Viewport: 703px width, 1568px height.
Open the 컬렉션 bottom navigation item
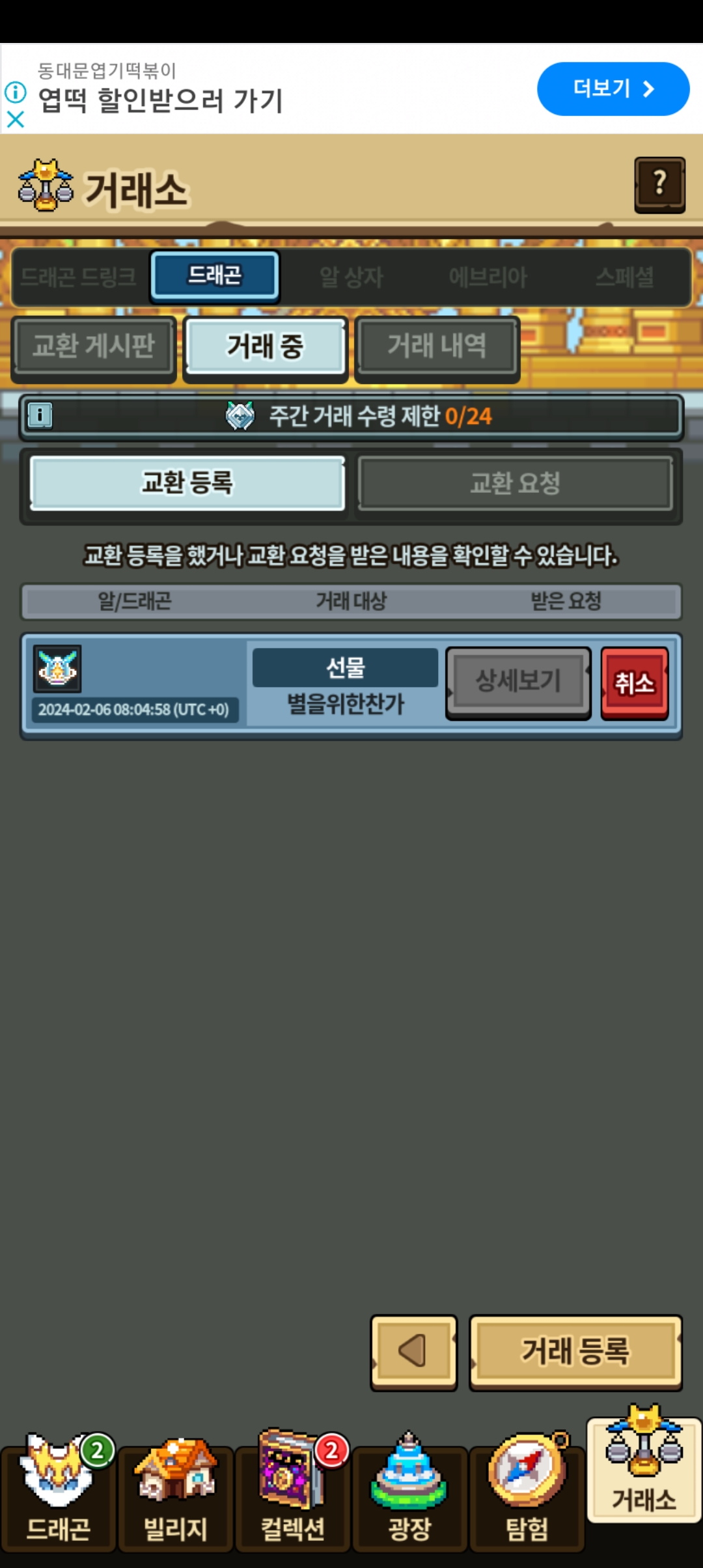tap(293, 1491)
